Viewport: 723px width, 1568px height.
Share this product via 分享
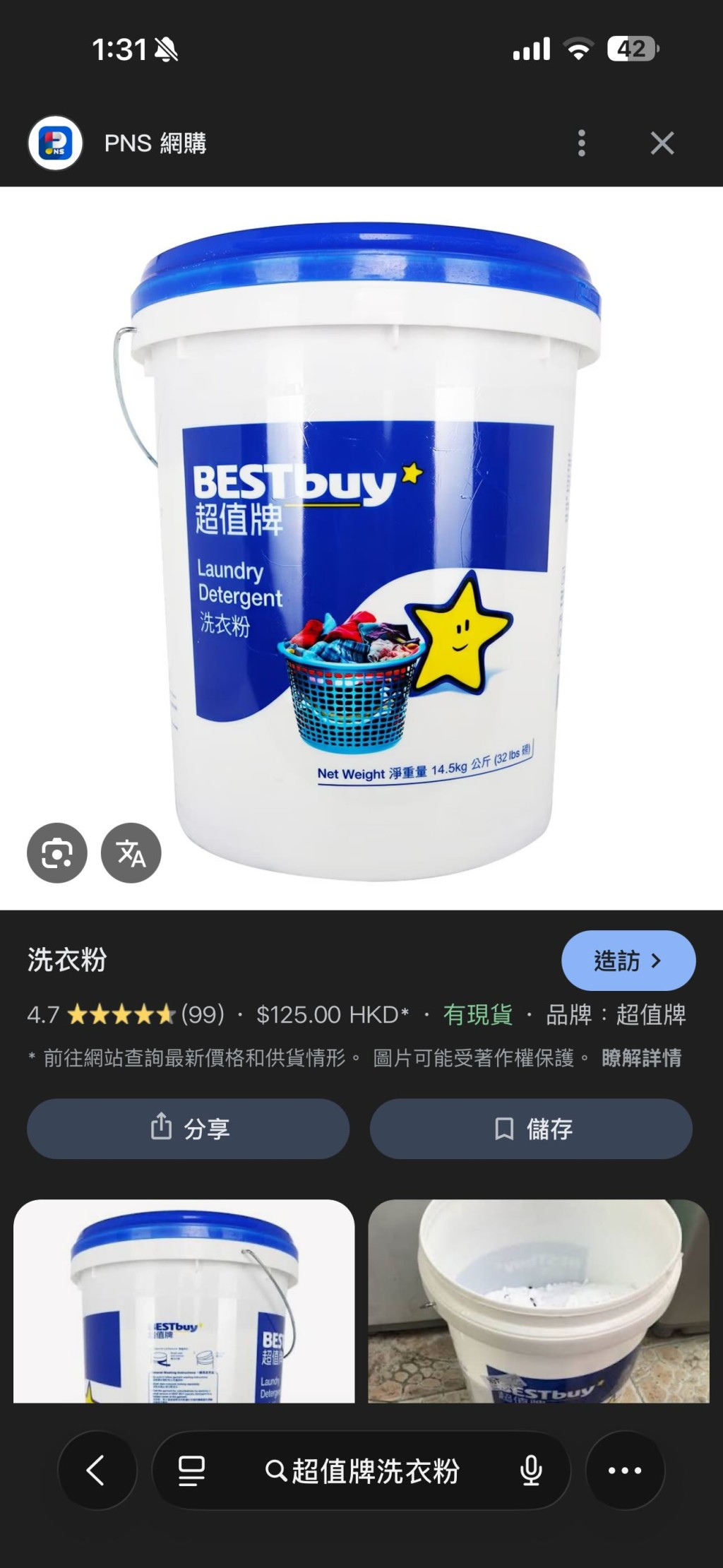click(x=189, y=1128)
